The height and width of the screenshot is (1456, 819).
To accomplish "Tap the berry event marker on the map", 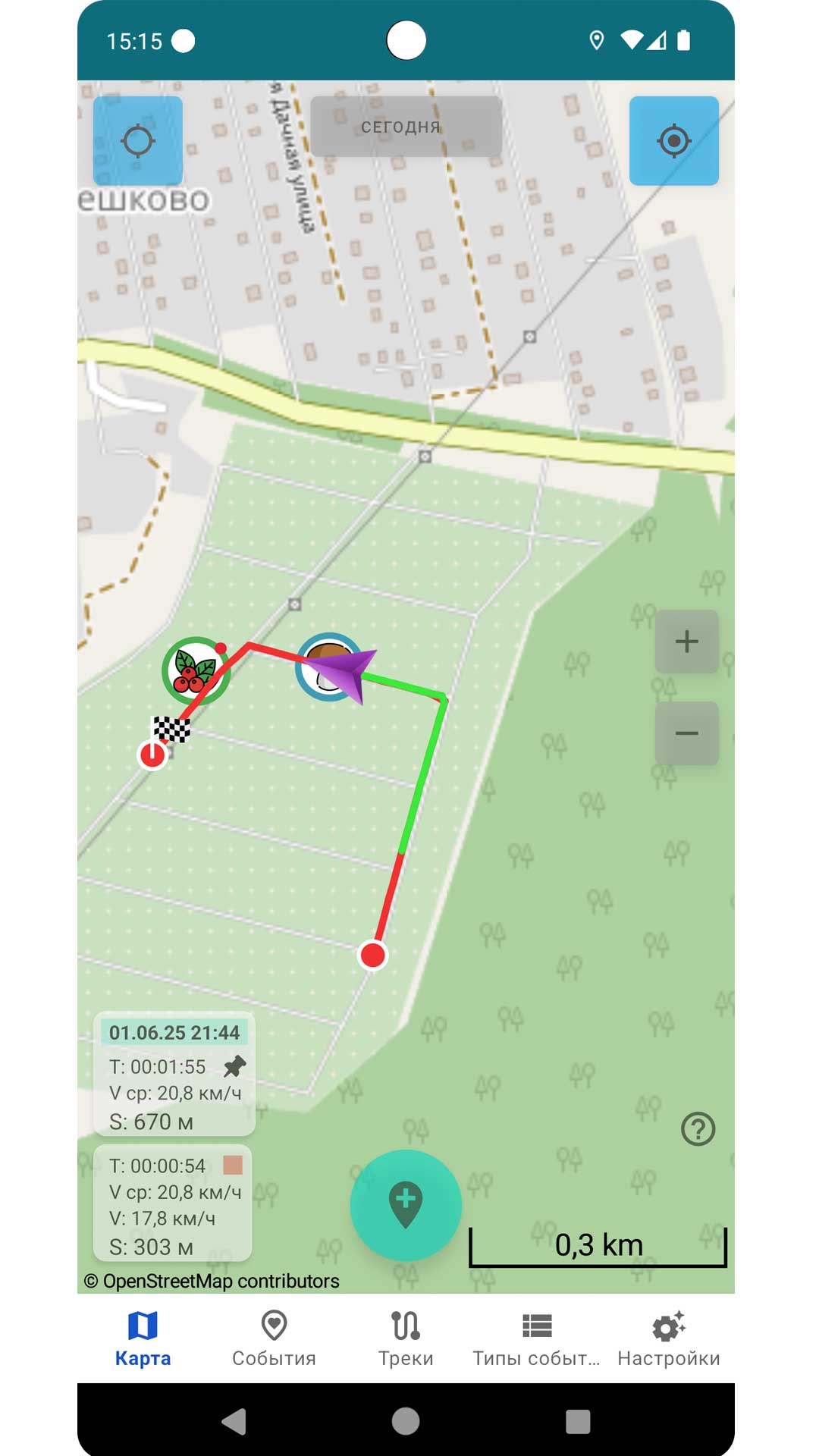I will pos(195,671).
